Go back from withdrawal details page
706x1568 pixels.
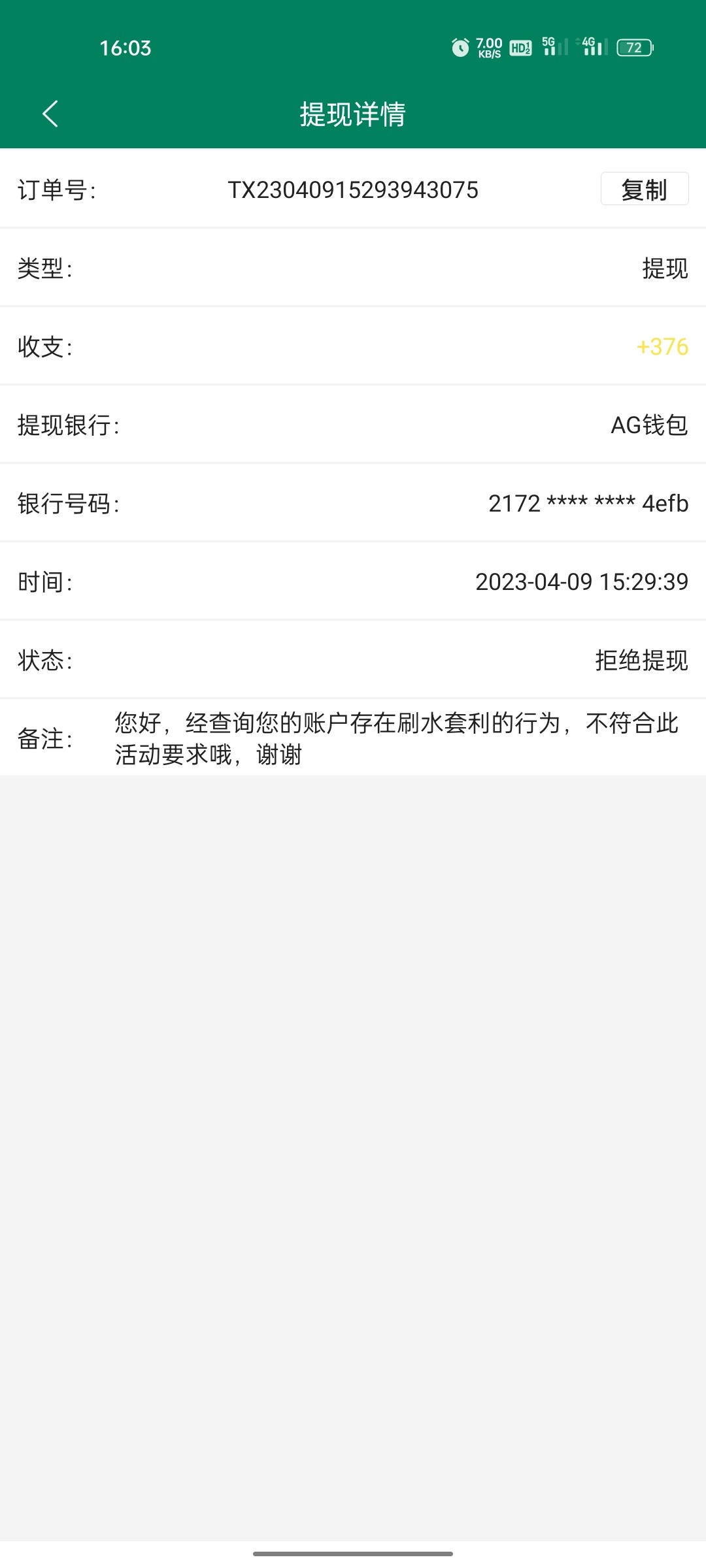50,114
